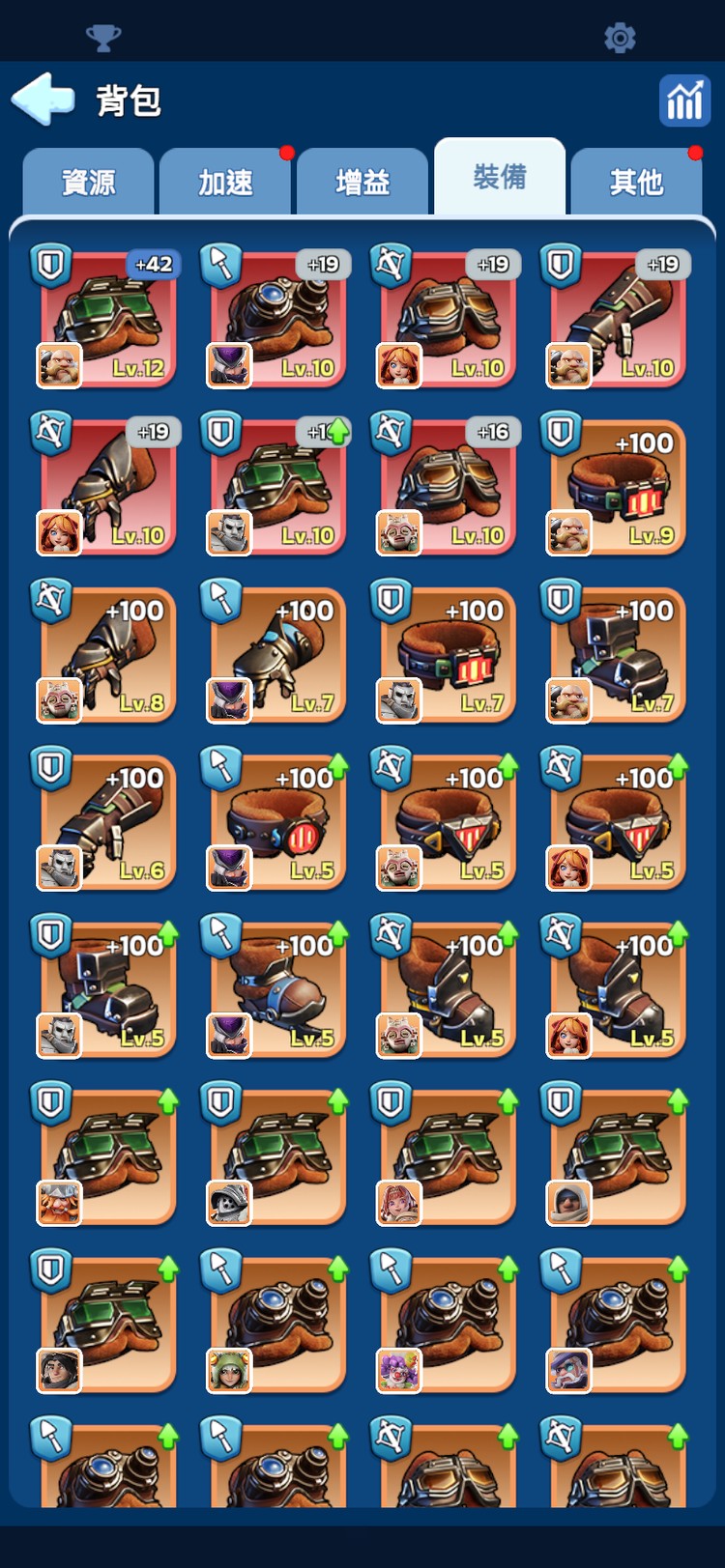
Task: Open the settings gear
Action: click(620, 38)
